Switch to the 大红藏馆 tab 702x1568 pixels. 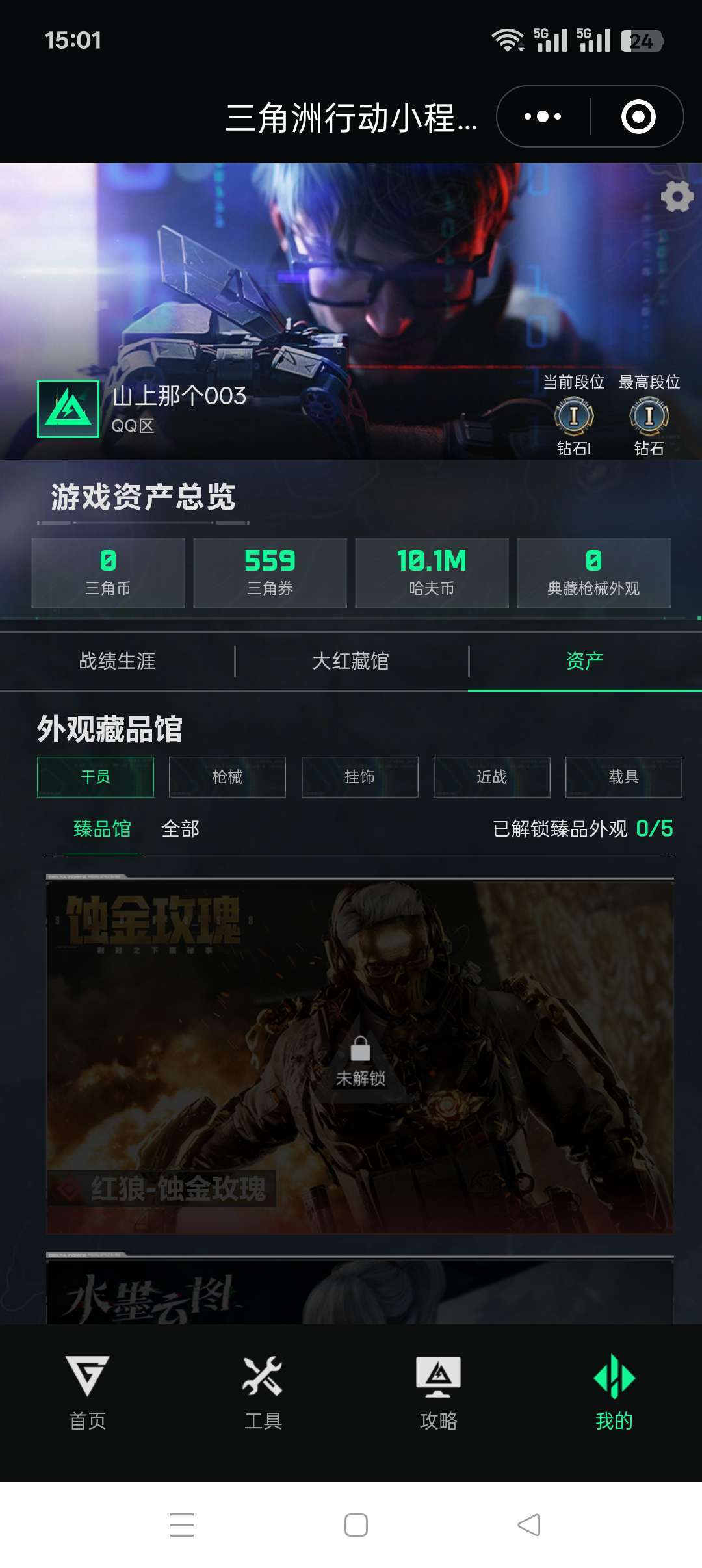coord(351,661)
